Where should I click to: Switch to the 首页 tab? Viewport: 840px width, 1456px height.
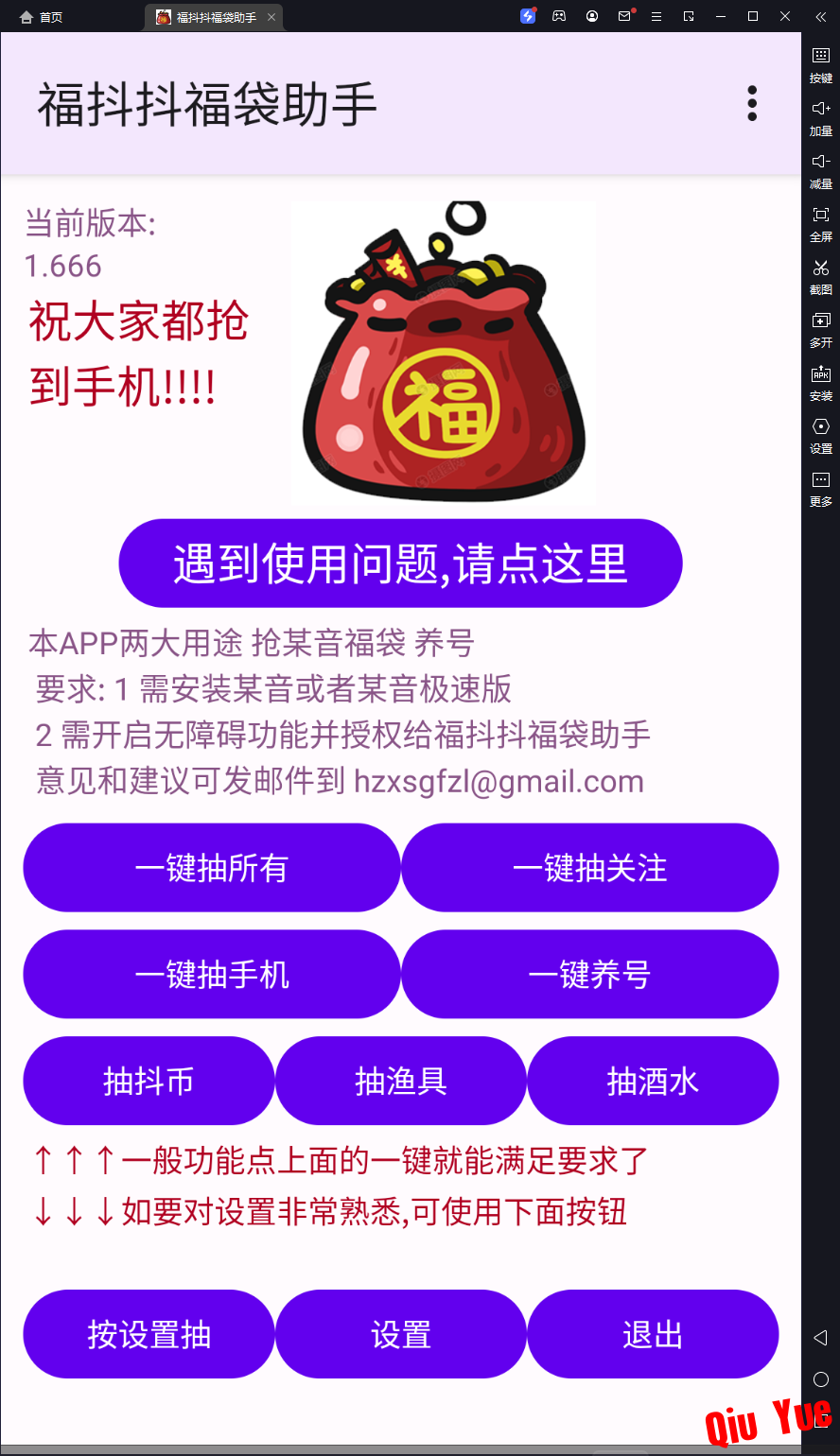(43, 17)
